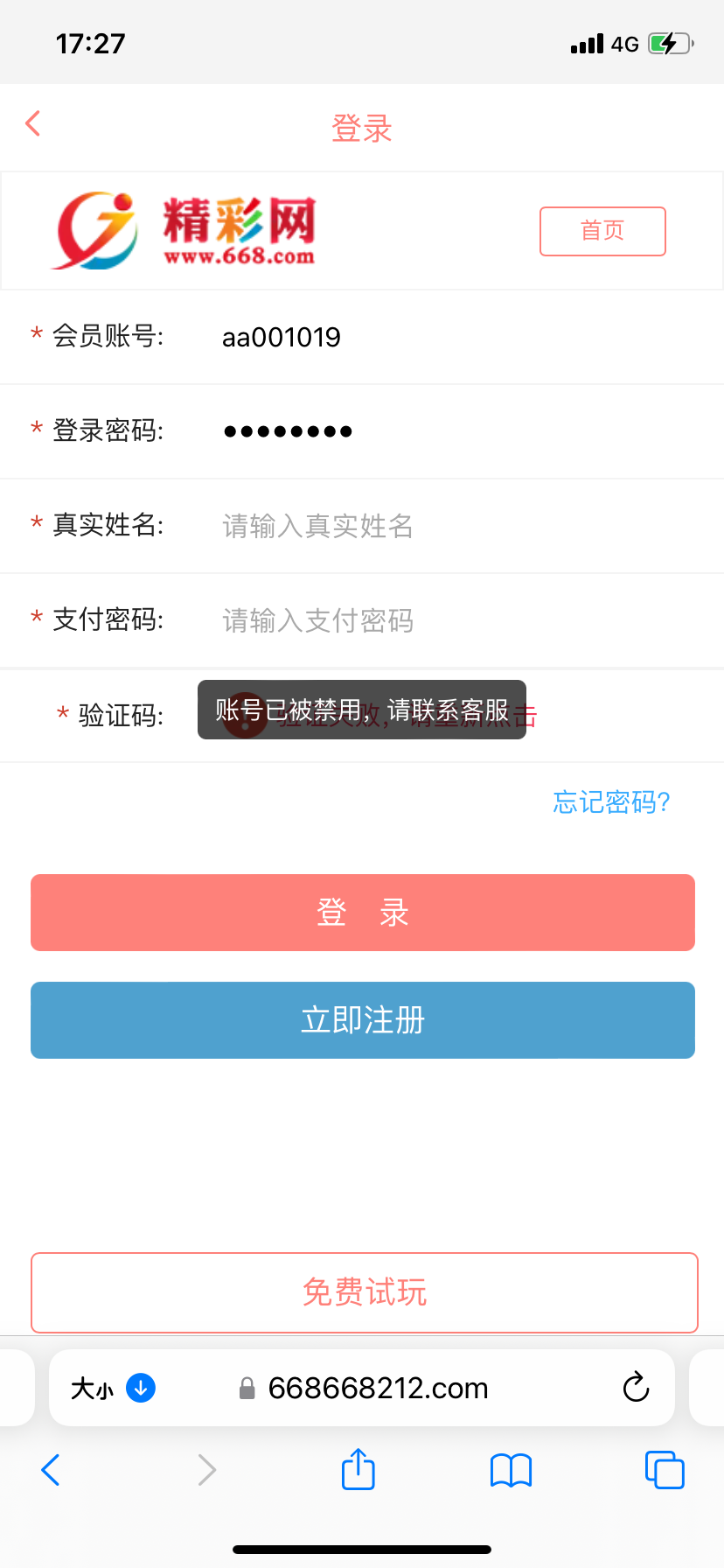
Task: Open Safari bookmarks
Action: click(x=511, y=1470)
